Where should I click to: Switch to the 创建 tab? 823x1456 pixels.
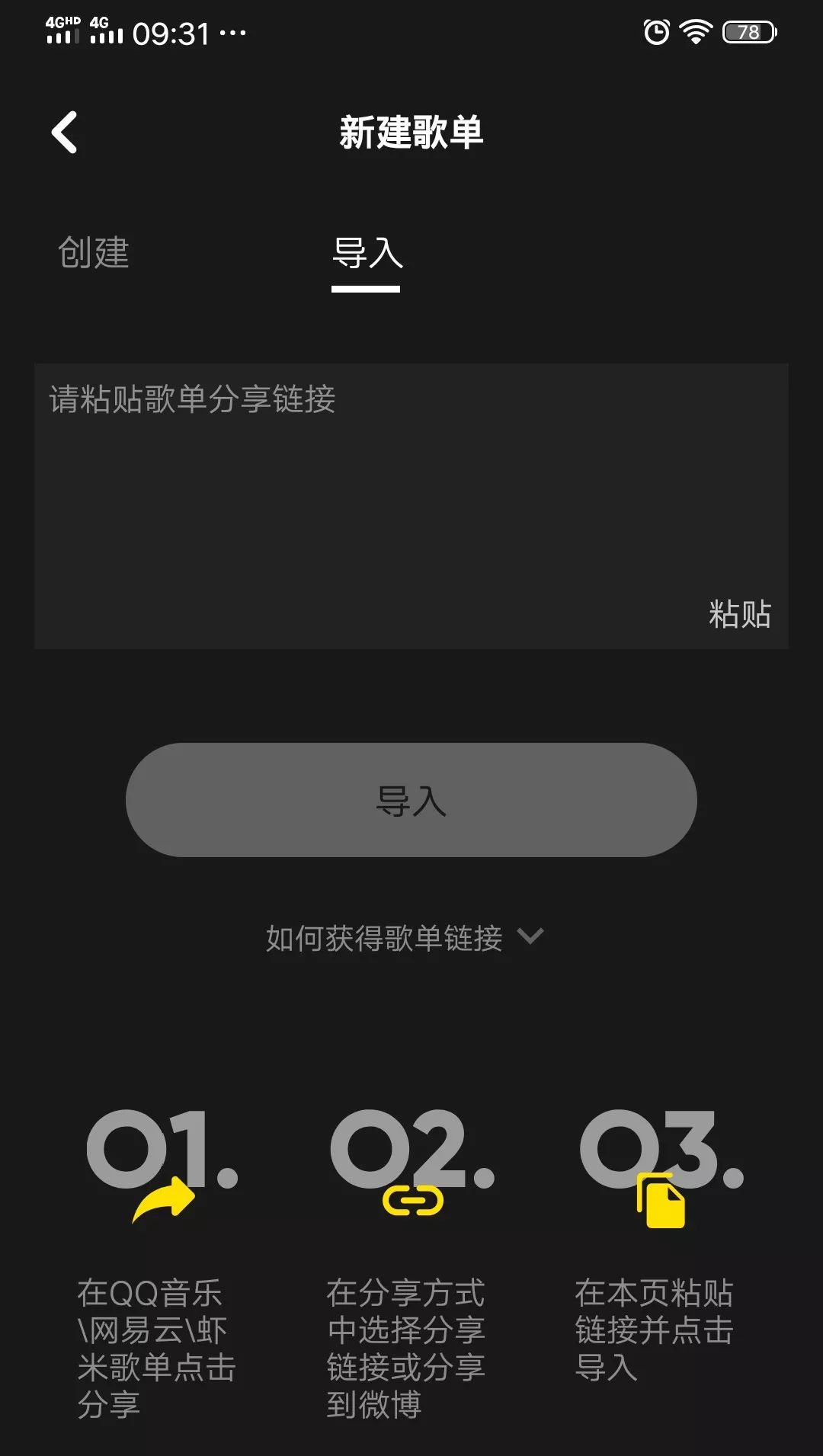coord(94,253)
